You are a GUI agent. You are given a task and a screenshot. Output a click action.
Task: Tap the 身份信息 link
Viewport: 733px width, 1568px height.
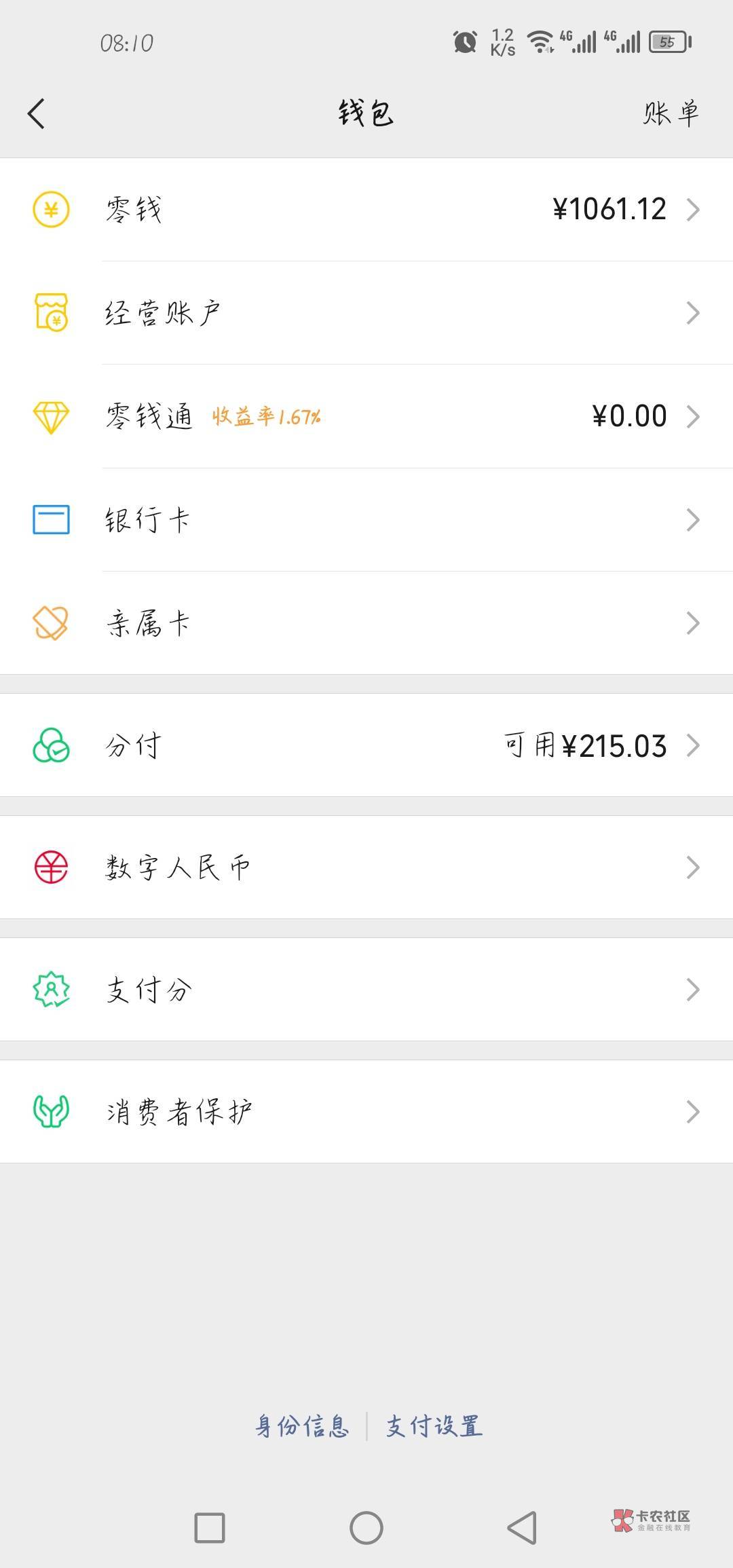click(302, 1426)
